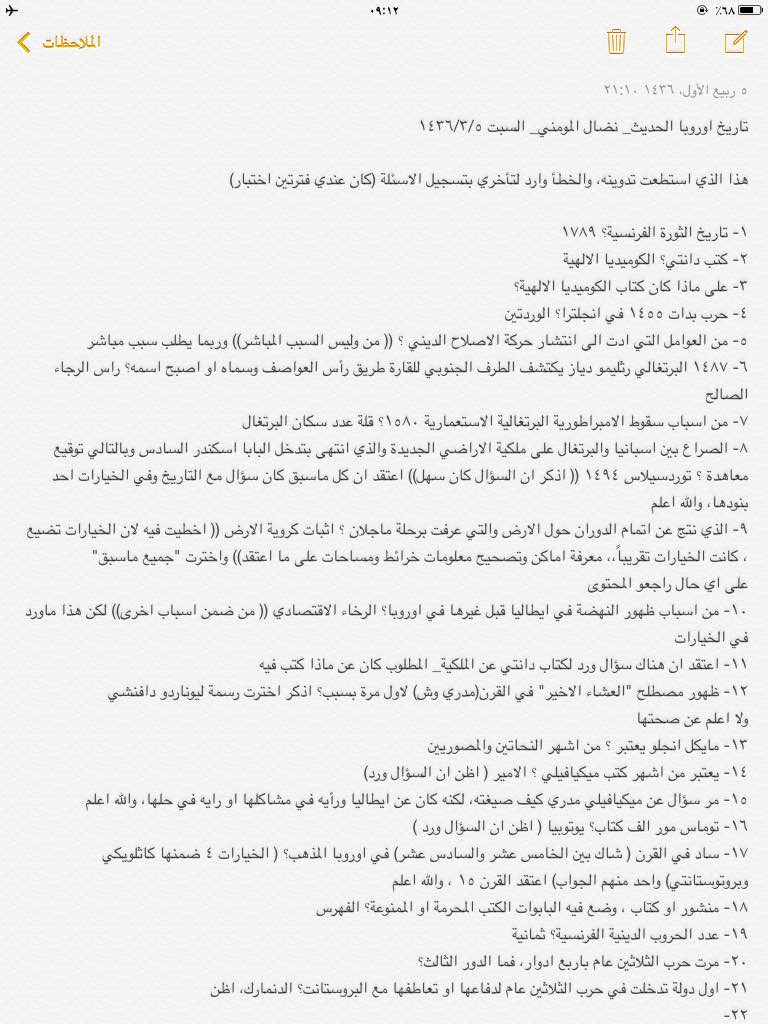Share this note
Screen dimensions: 768x1024
pyautogui.click(x=675, y=40)
